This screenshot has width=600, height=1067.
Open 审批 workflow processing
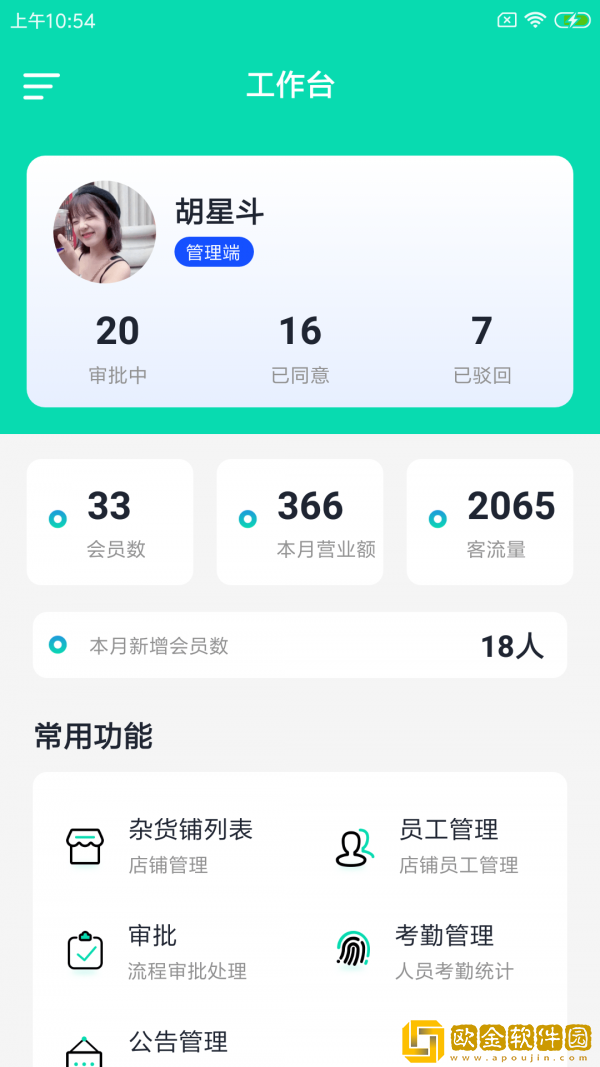pyautogui.click(x=160, y=950)
